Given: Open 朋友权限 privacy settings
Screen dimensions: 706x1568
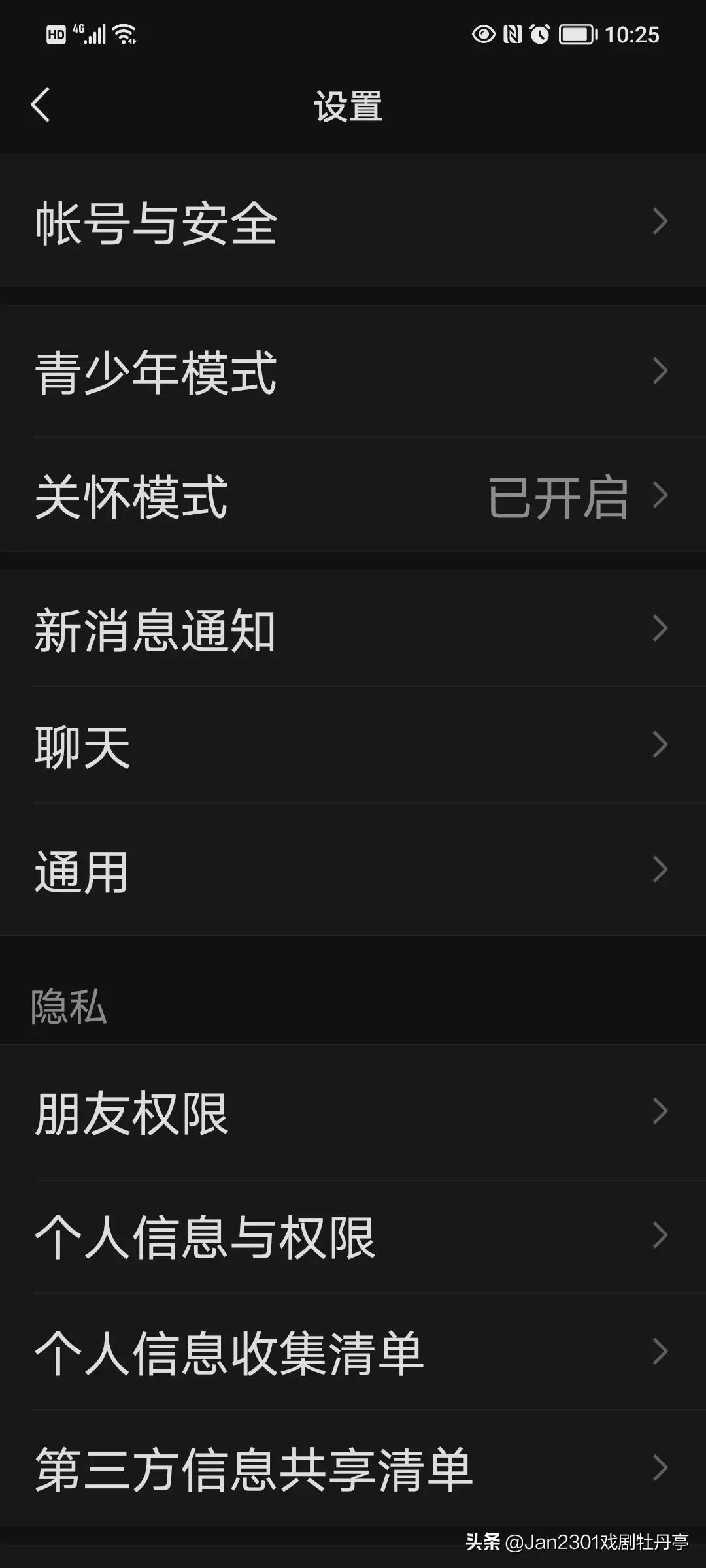Looking at the screenshot, I should click(353, 1112).
